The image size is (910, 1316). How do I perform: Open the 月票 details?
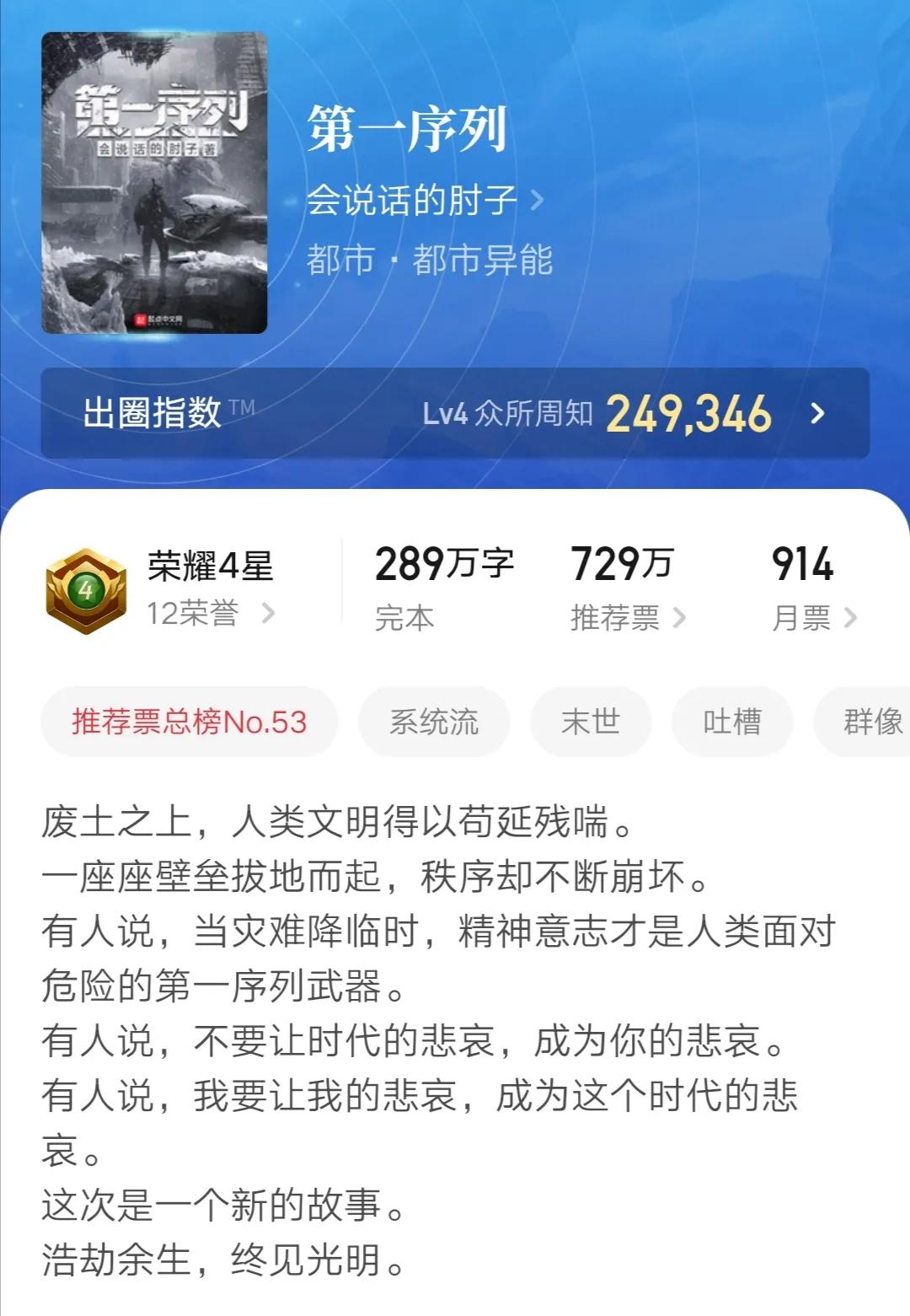point(813,618)
